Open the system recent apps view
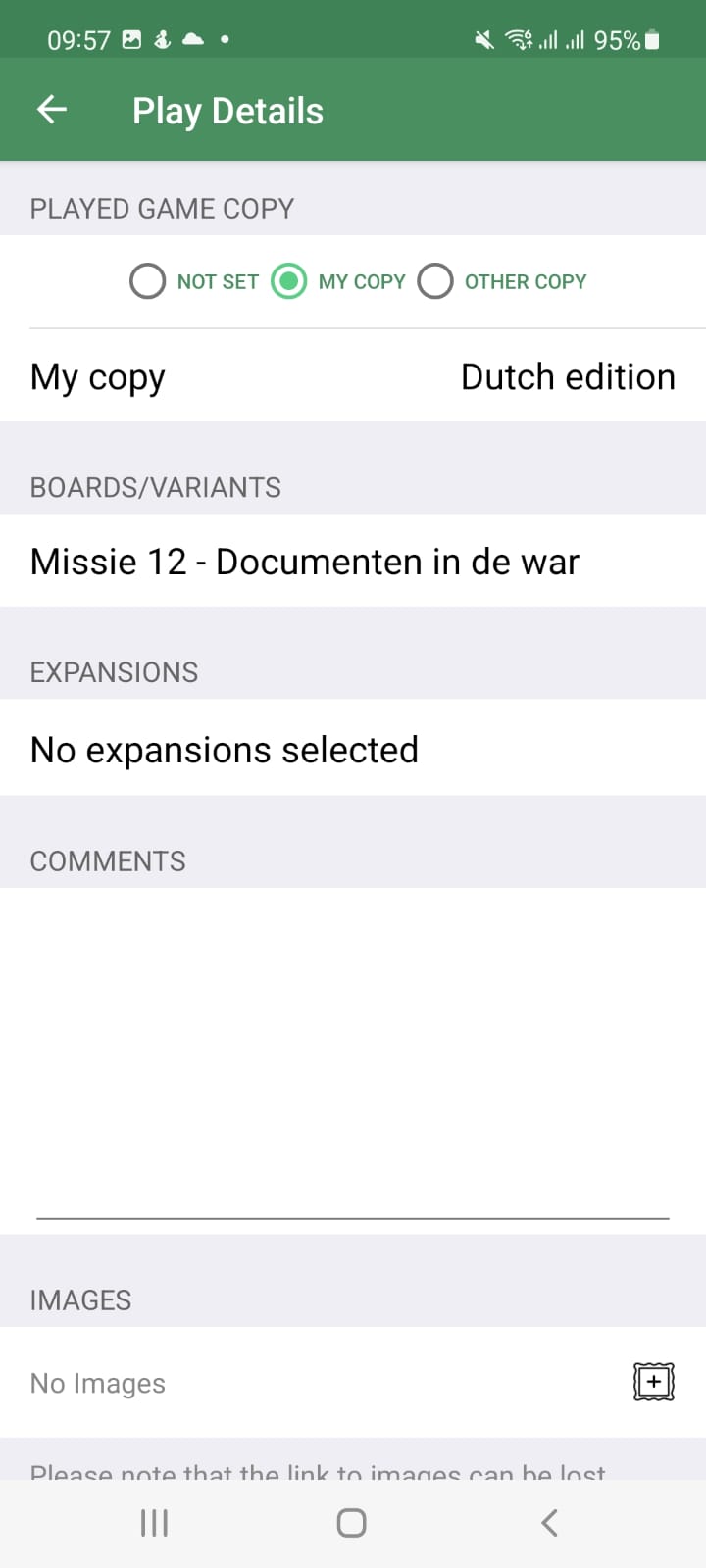Image resolution: width=706 pixels, height=1568 pixels. pos(155,1523)
